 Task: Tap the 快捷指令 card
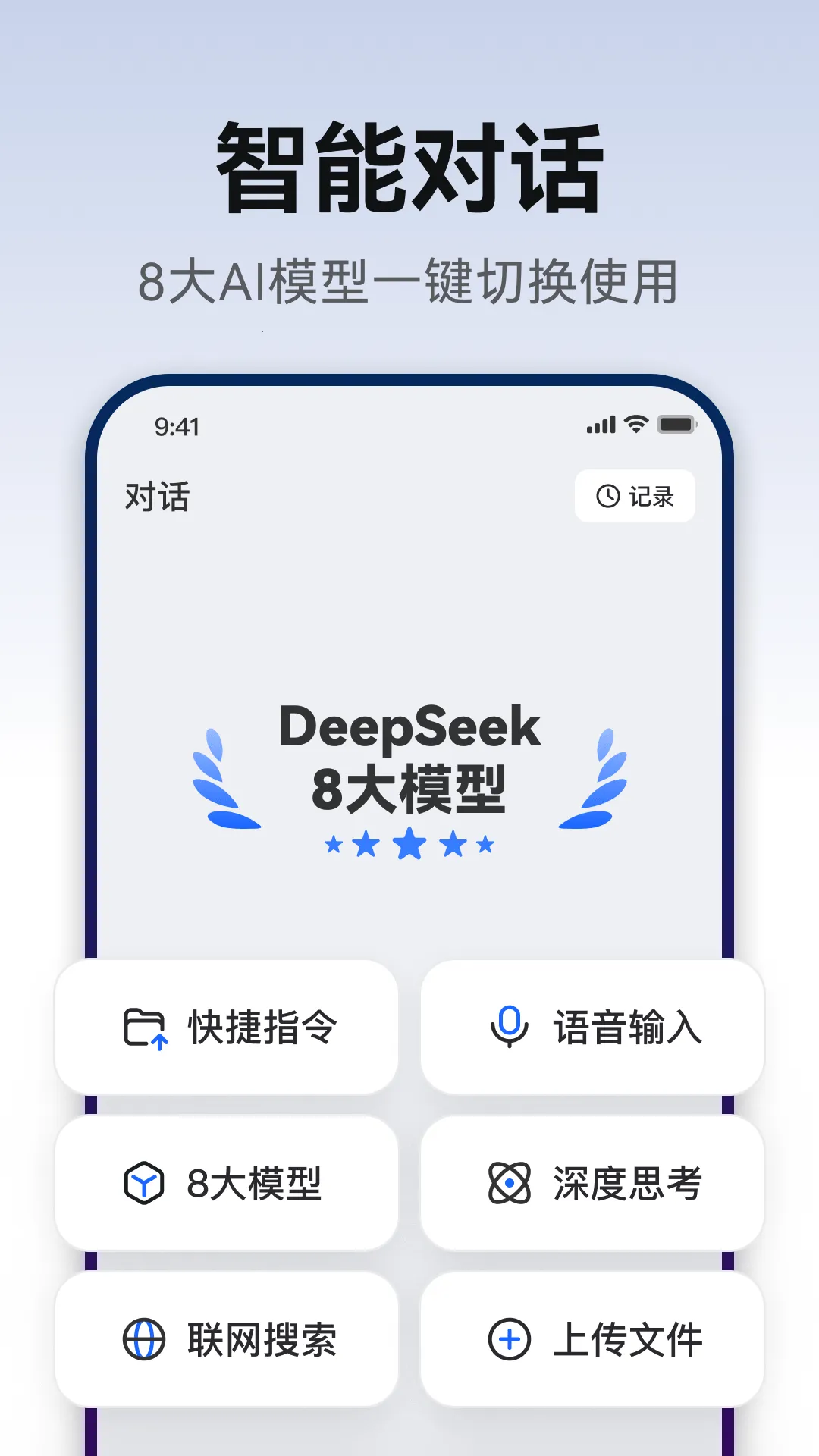(x=227, y=1028)
